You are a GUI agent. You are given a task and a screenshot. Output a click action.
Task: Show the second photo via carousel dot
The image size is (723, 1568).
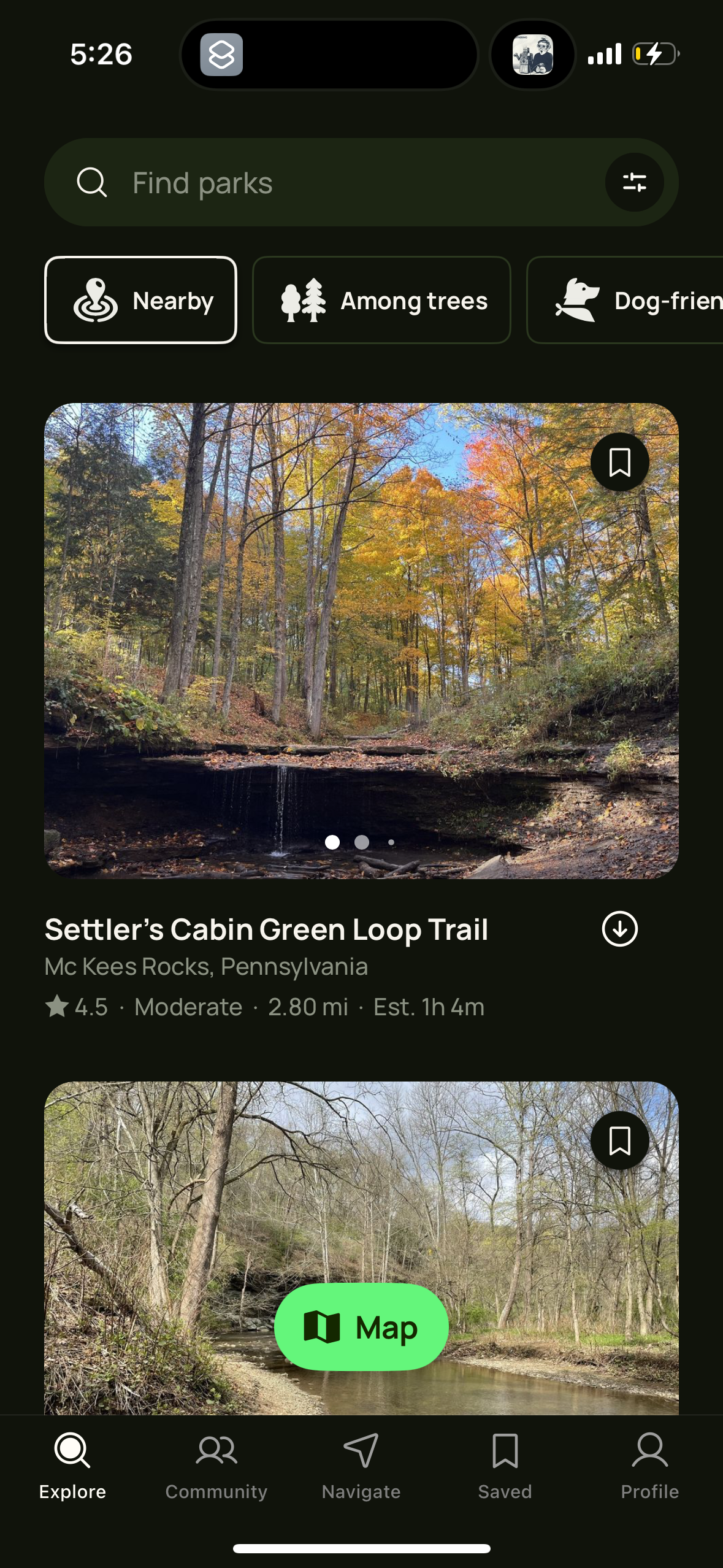point(362,843)
